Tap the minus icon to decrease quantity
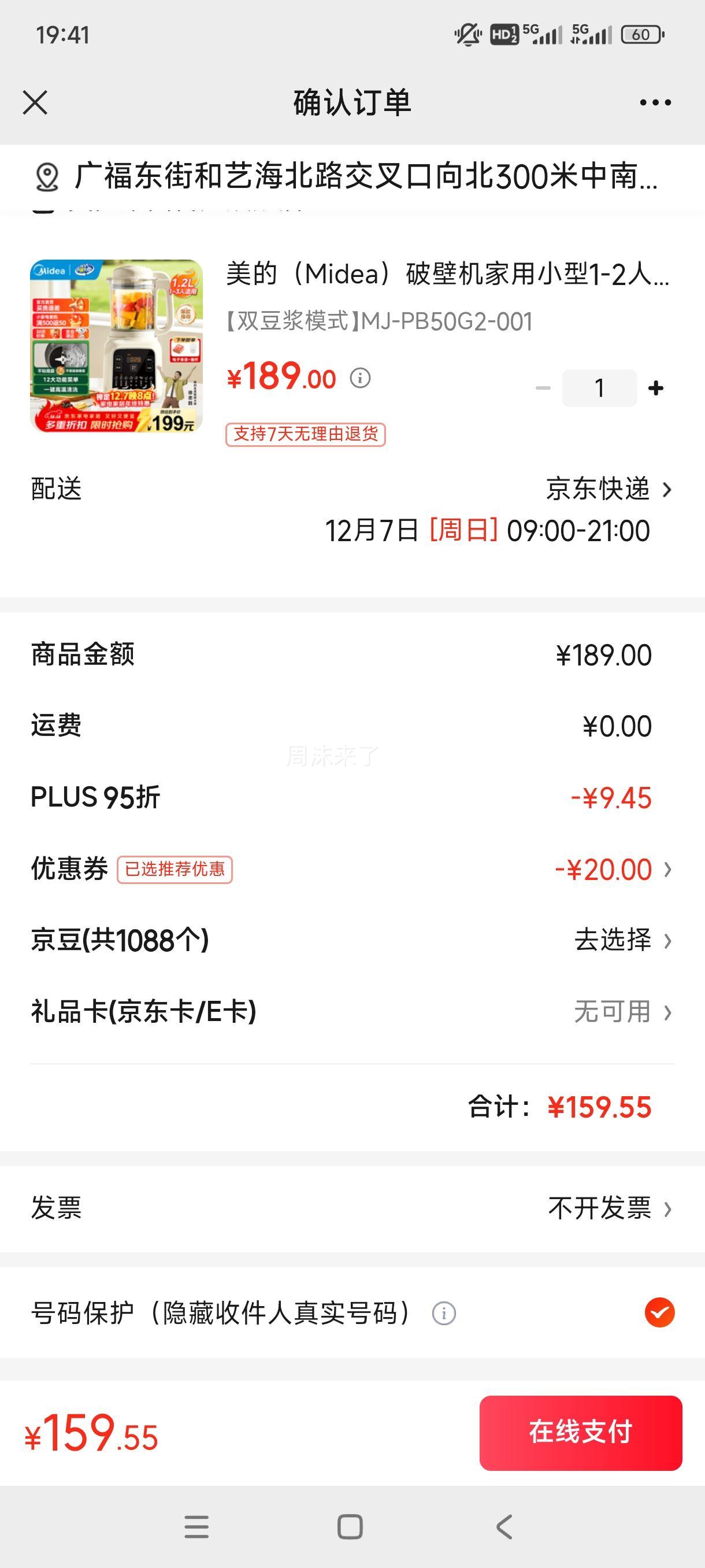The image size is (705, 1568). coord(543,388)
